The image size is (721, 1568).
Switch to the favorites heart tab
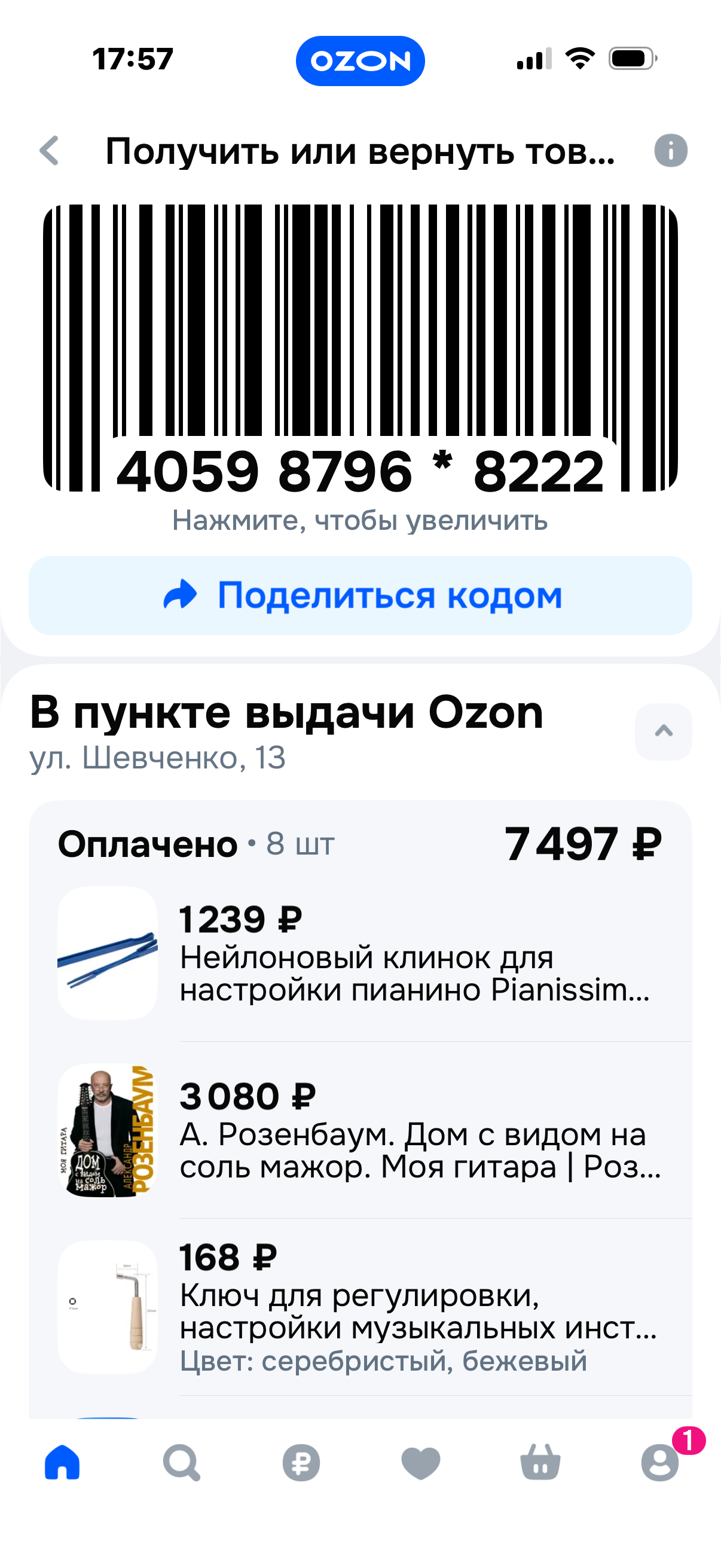pos(420,1462)
